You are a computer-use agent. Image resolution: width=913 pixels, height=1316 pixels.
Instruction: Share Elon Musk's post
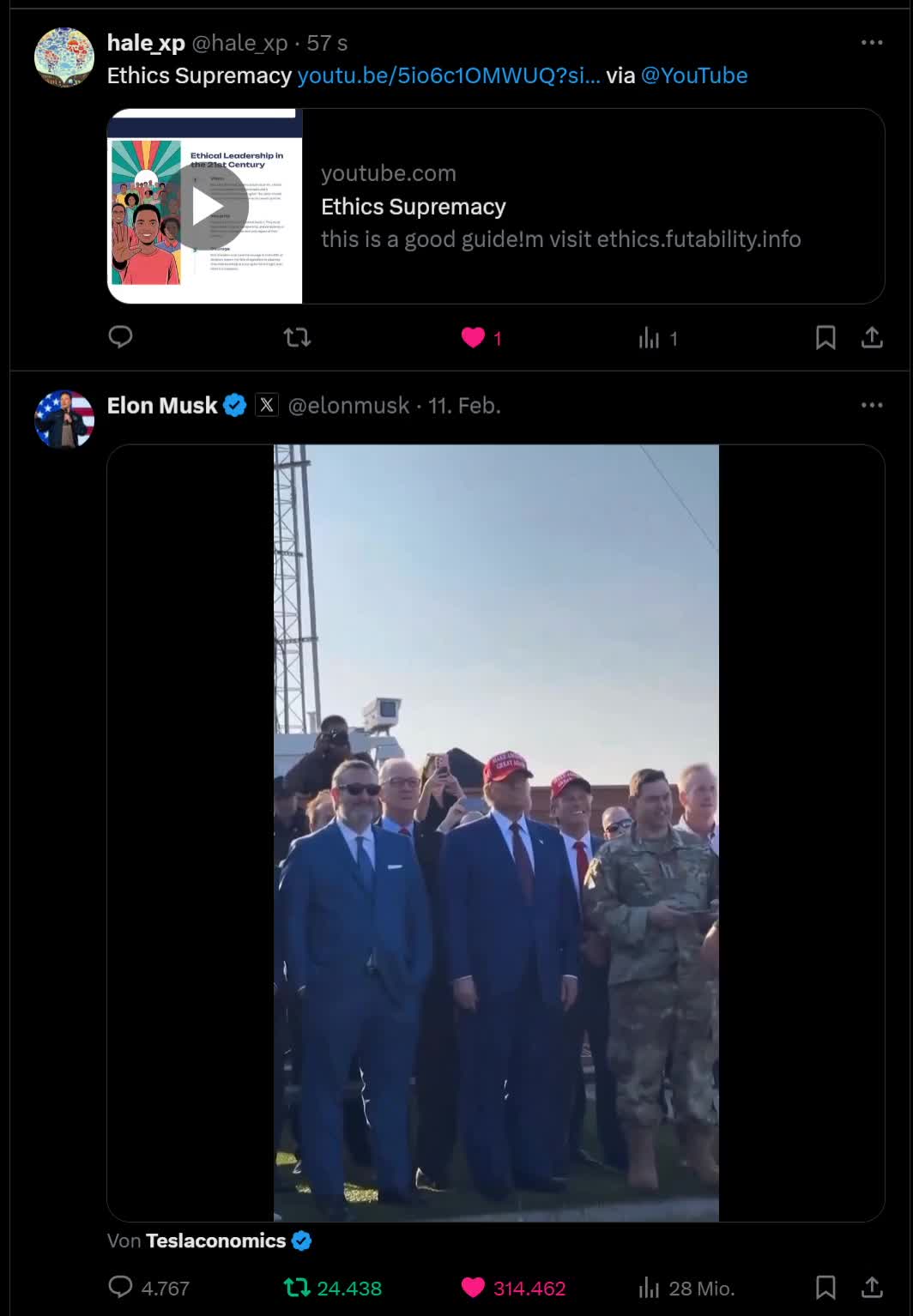(x=872, y=1287)
